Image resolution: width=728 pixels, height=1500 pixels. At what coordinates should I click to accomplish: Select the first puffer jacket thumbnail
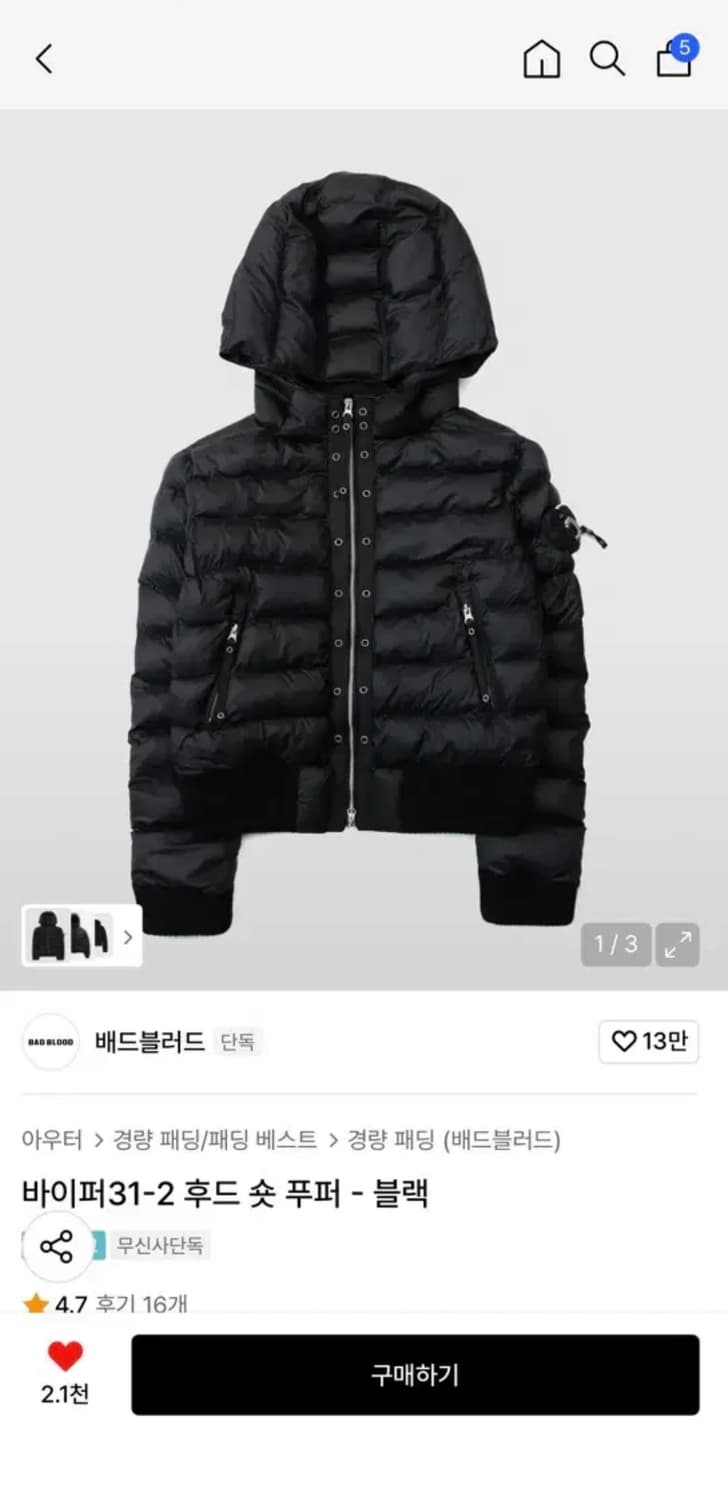tap(48, 938)
